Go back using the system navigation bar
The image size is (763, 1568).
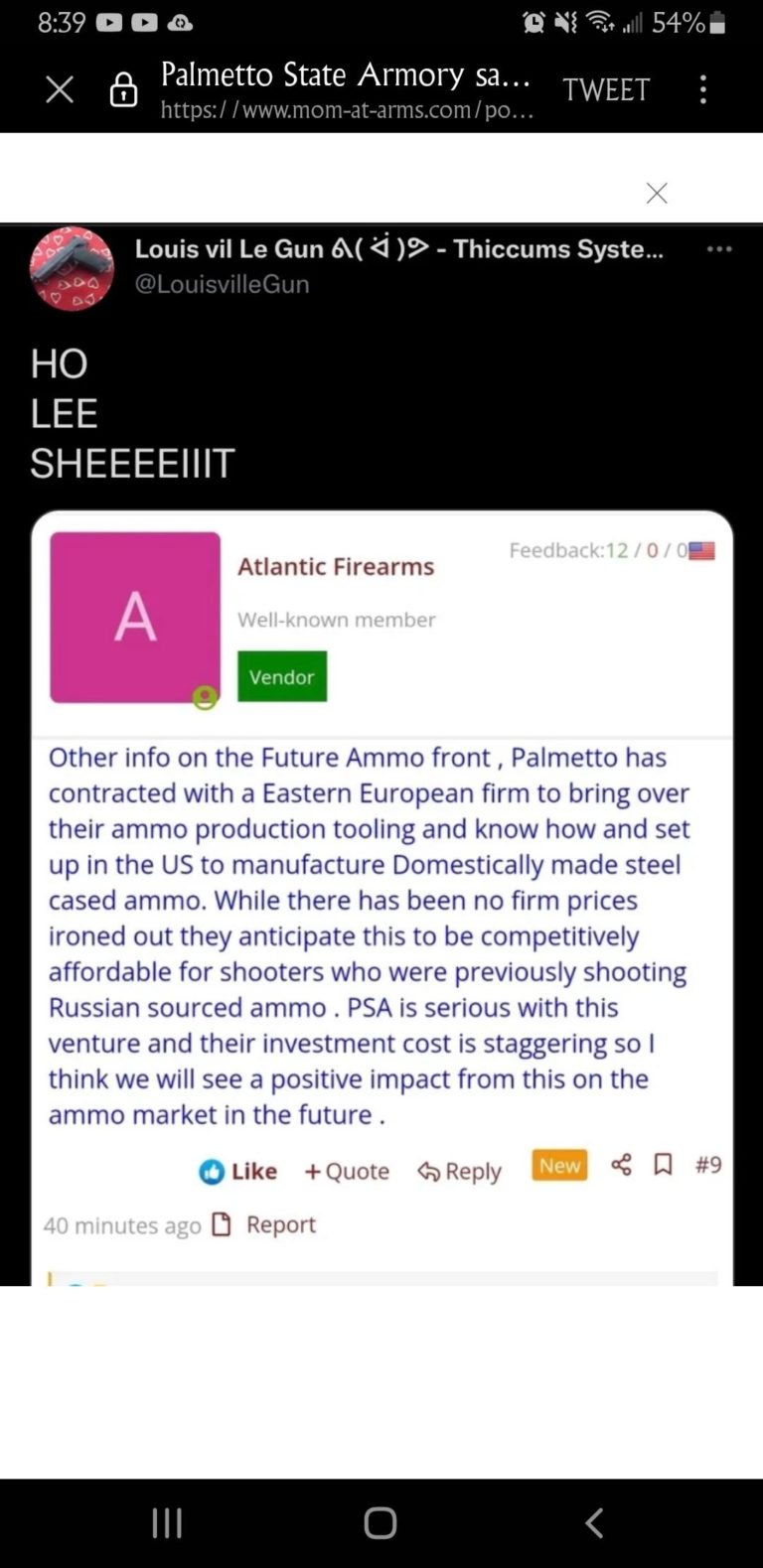(594, 1522)
